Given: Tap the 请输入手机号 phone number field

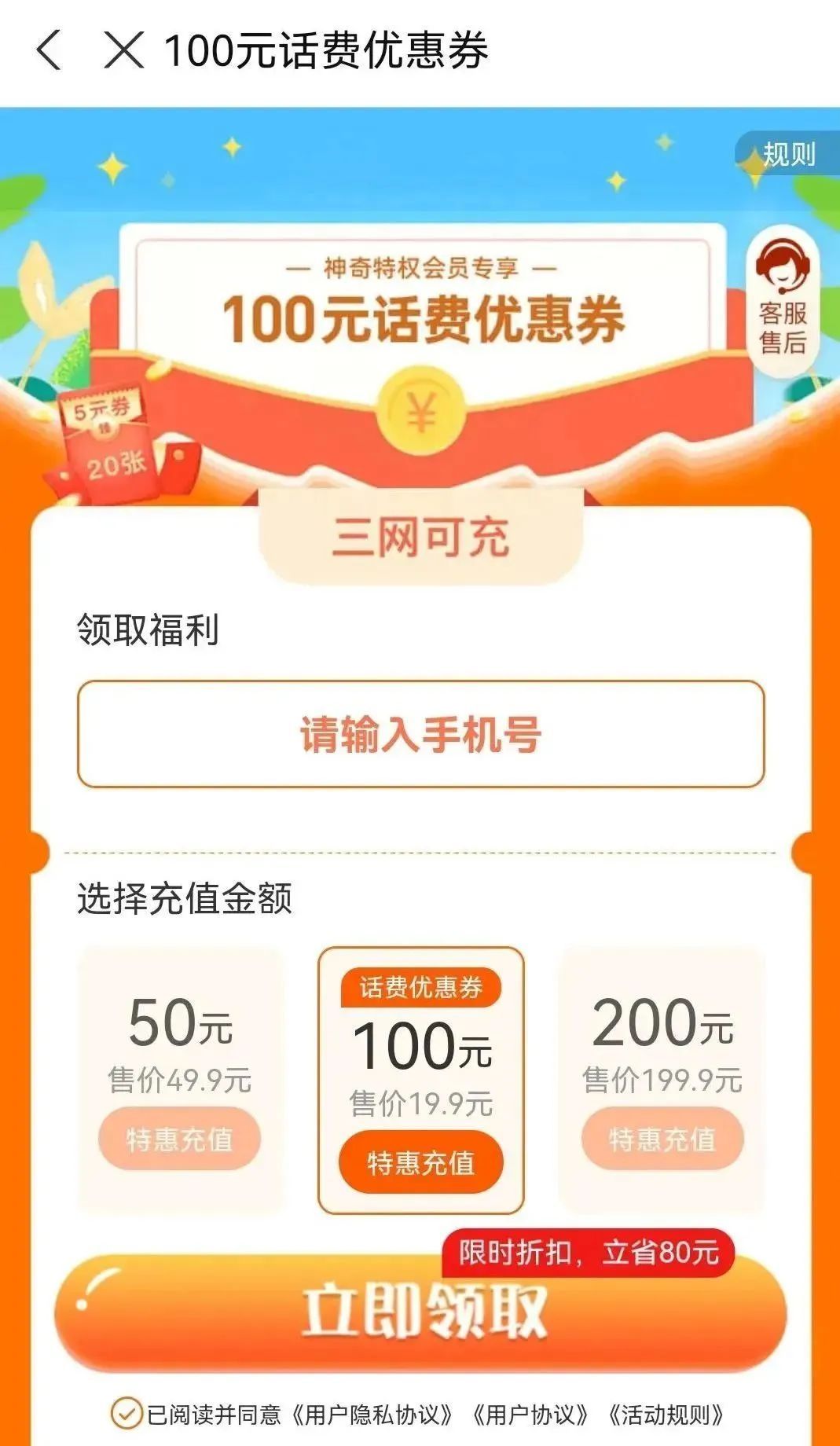Looking at the screenshot, I should coord(420,734).
